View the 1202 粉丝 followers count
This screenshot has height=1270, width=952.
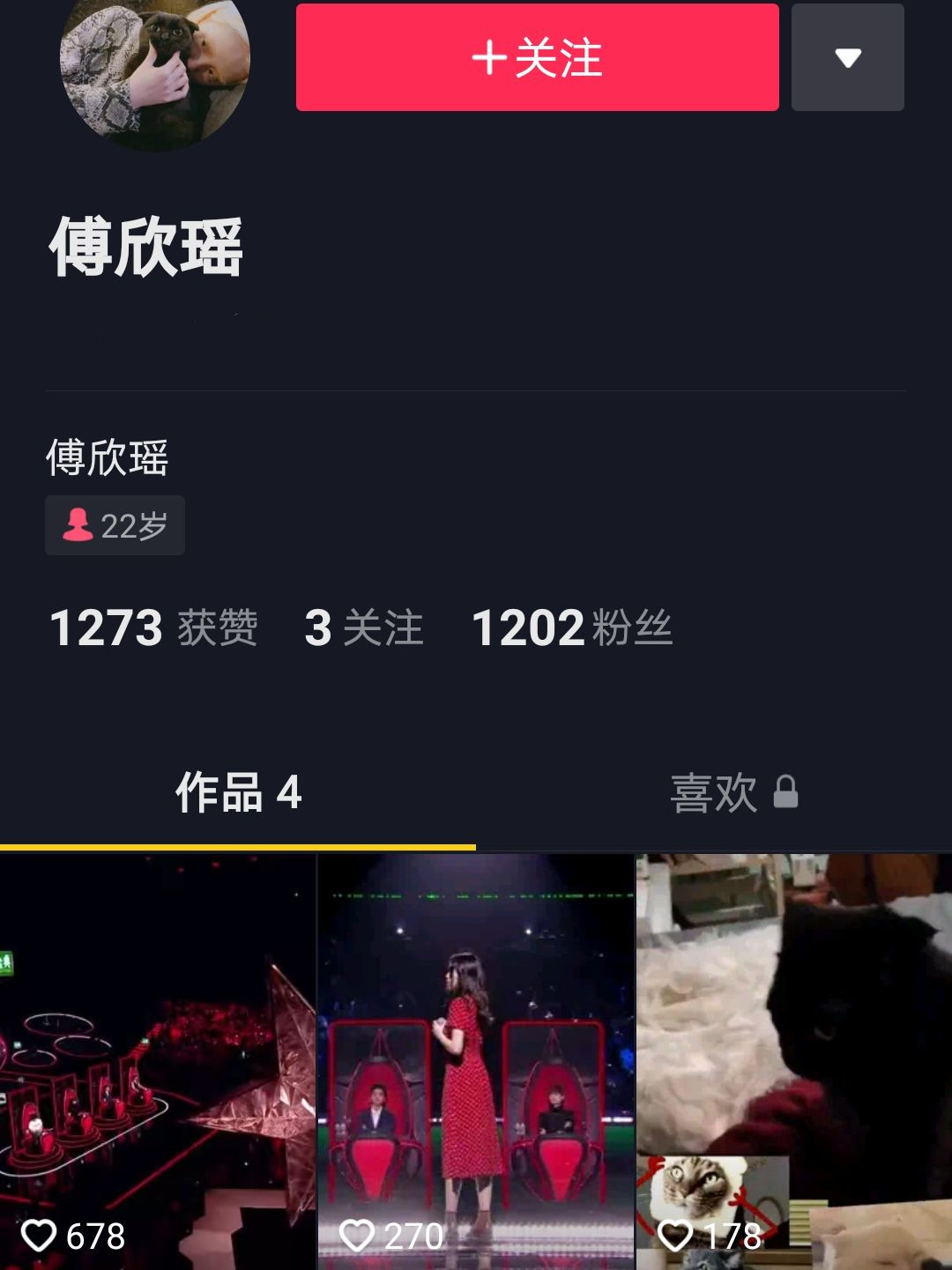[573, 627]
